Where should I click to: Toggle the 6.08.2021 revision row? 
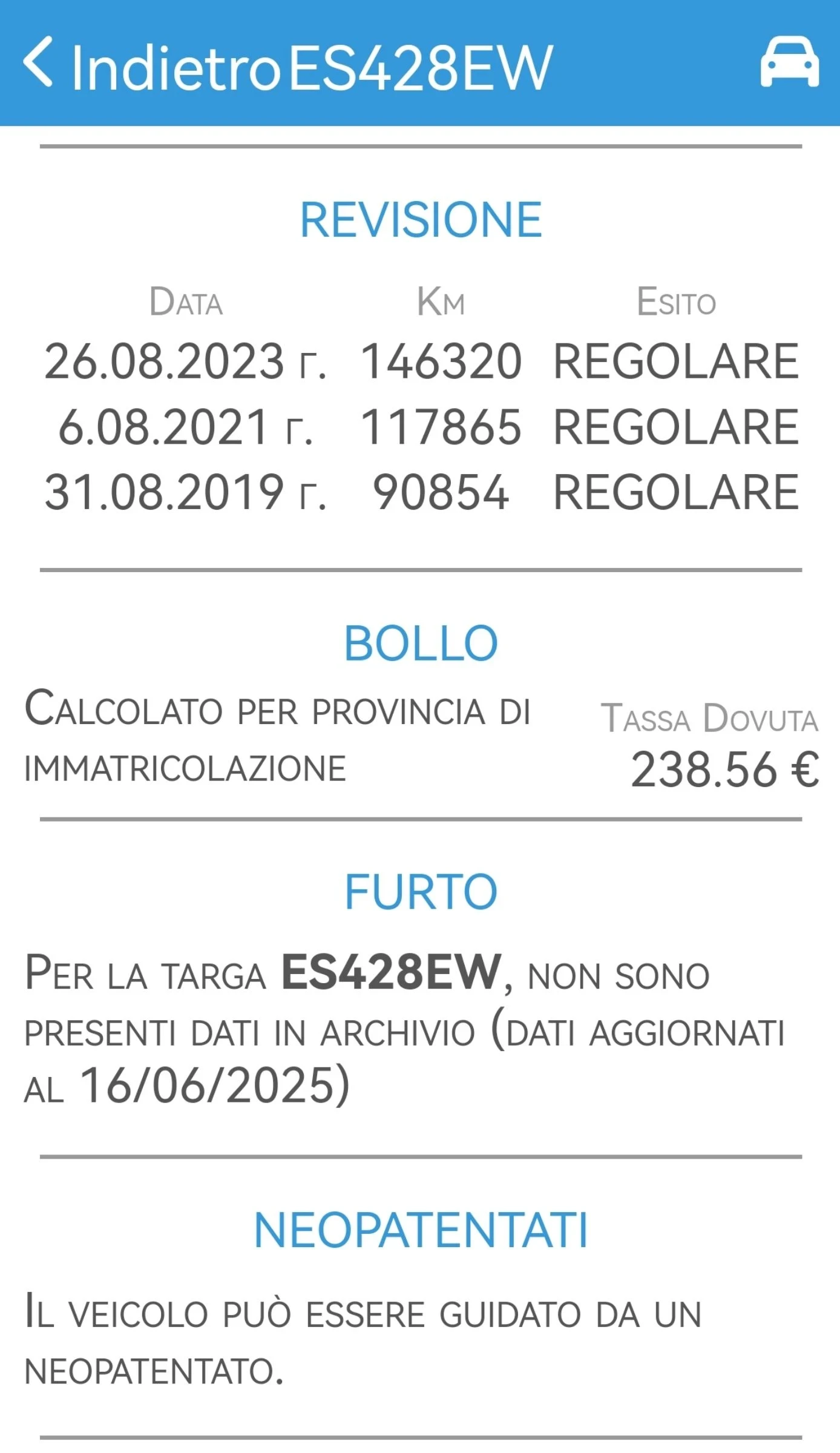click(420, 427)
